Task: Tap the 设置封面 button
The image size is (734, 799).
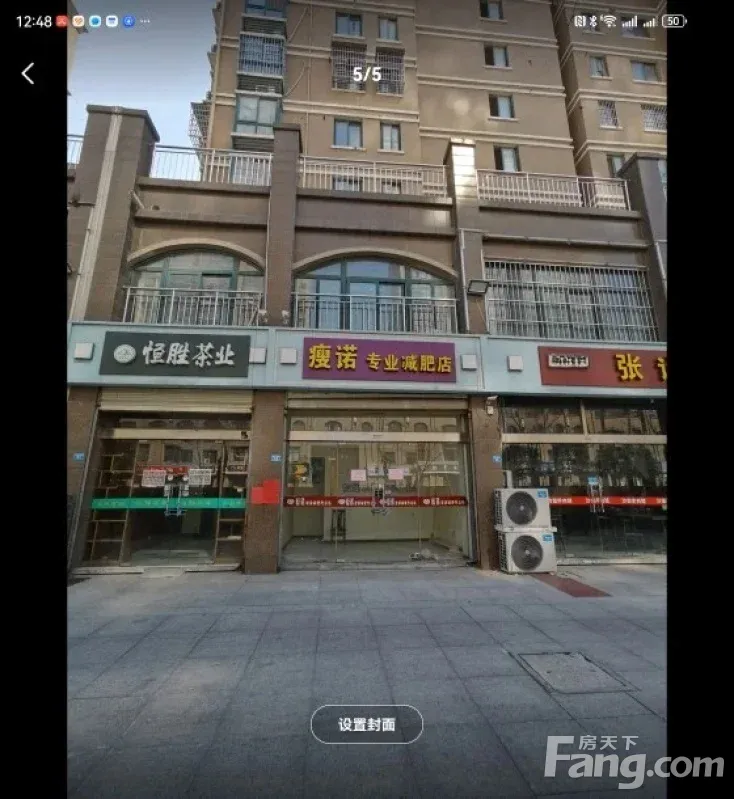Action: [x=366, y=724]
